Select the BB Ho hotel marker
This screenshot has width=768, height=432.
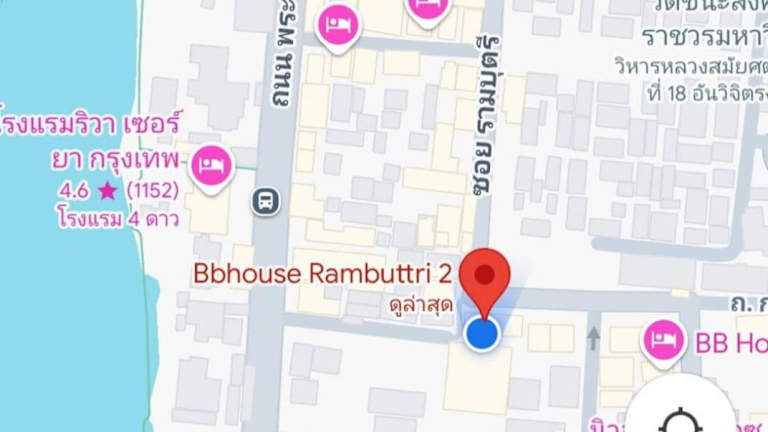(x=662, y=342)
